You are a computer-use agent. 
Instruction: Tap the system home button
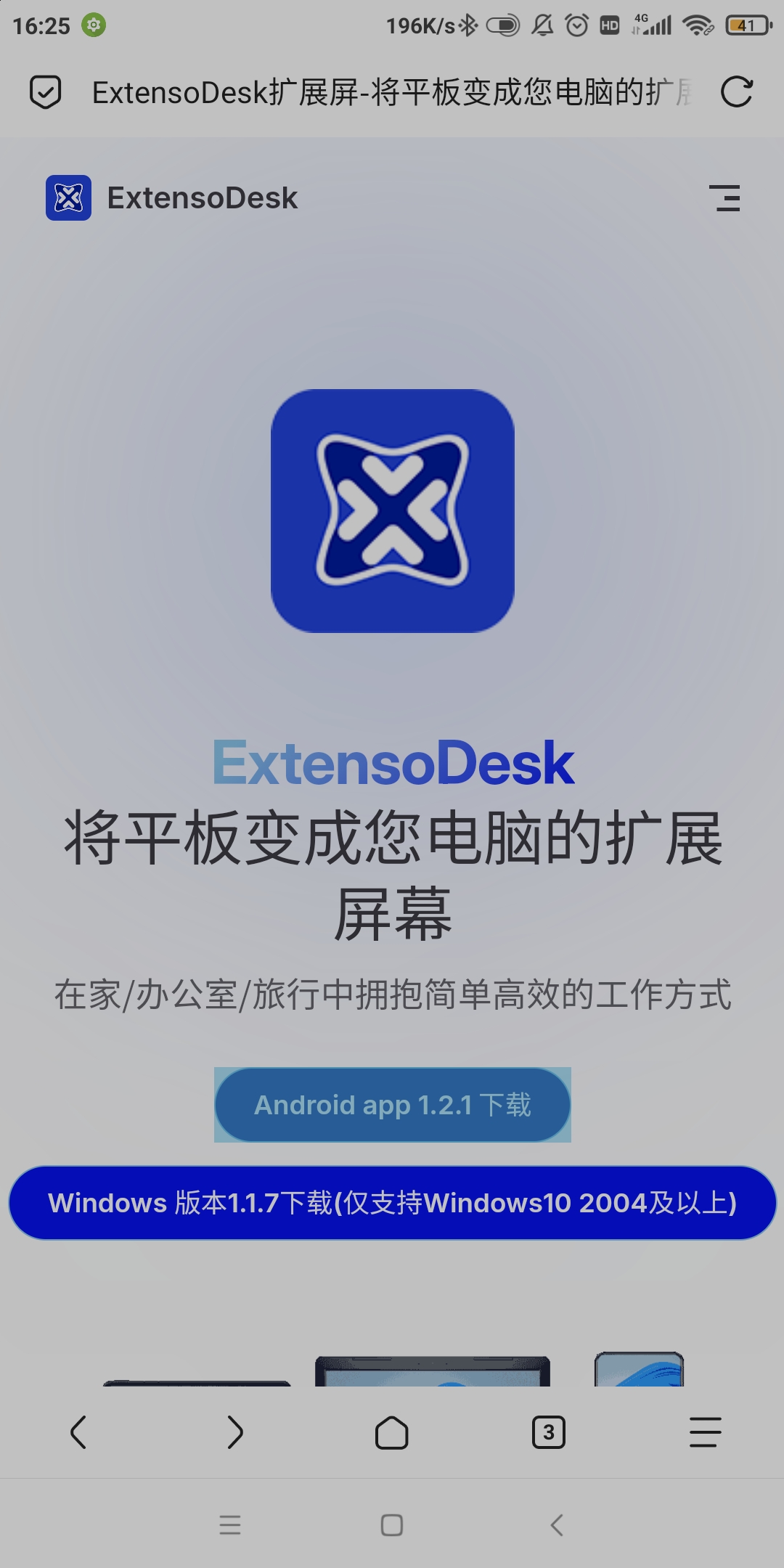point(392,1524)
